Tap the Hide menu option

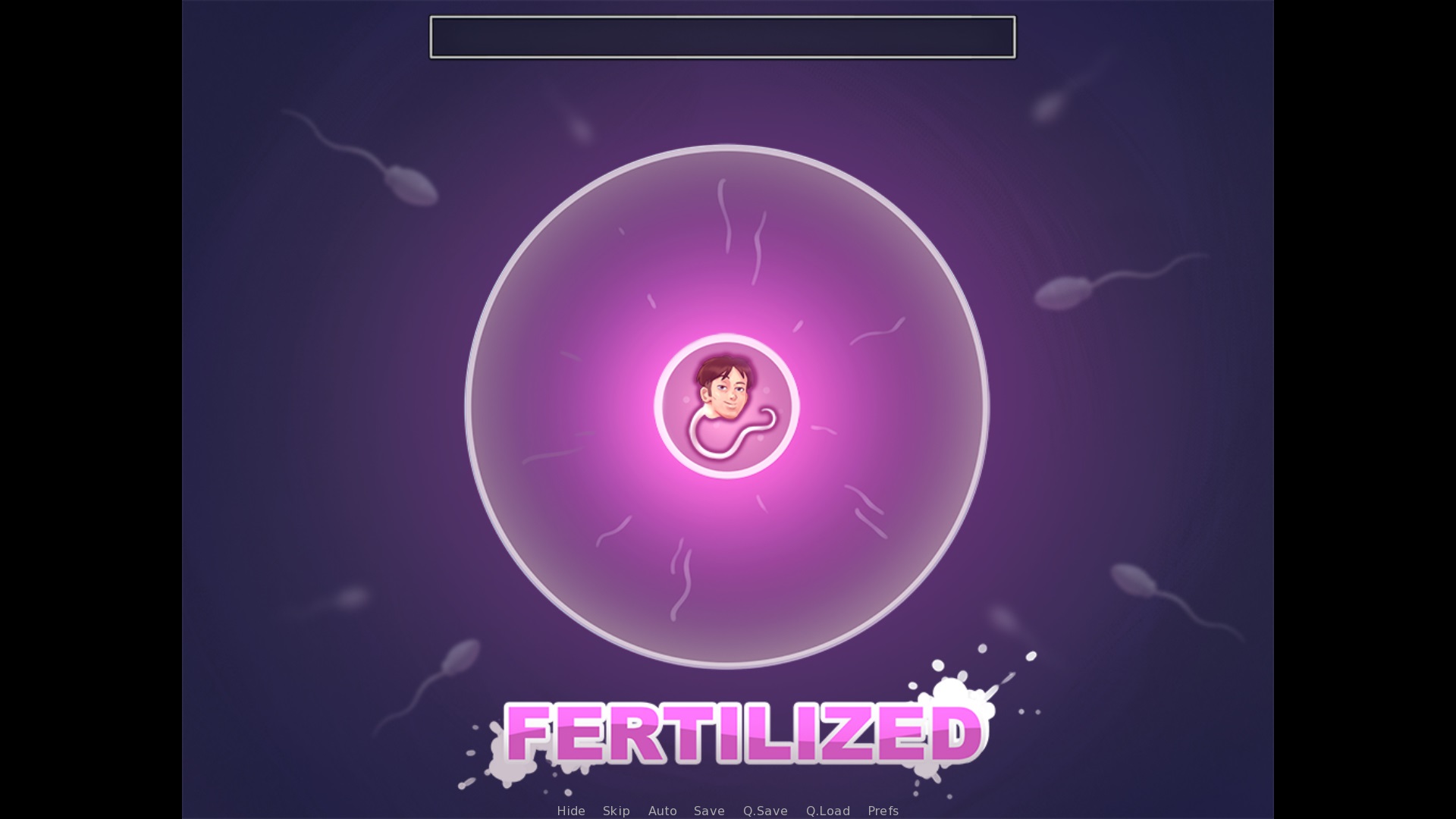(570, 811)
